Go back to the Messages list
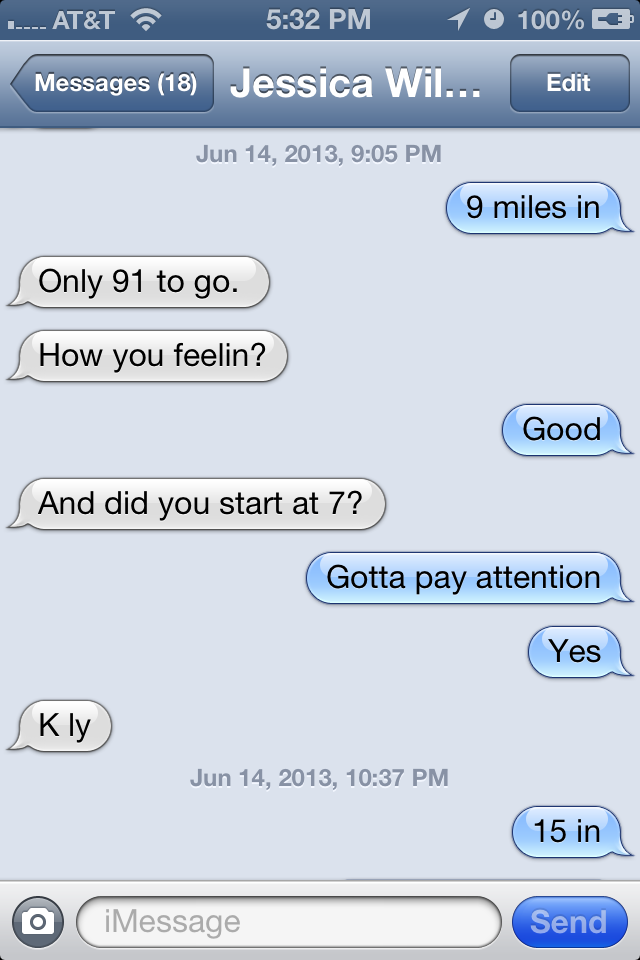640x960 pixels. (113, 84)
